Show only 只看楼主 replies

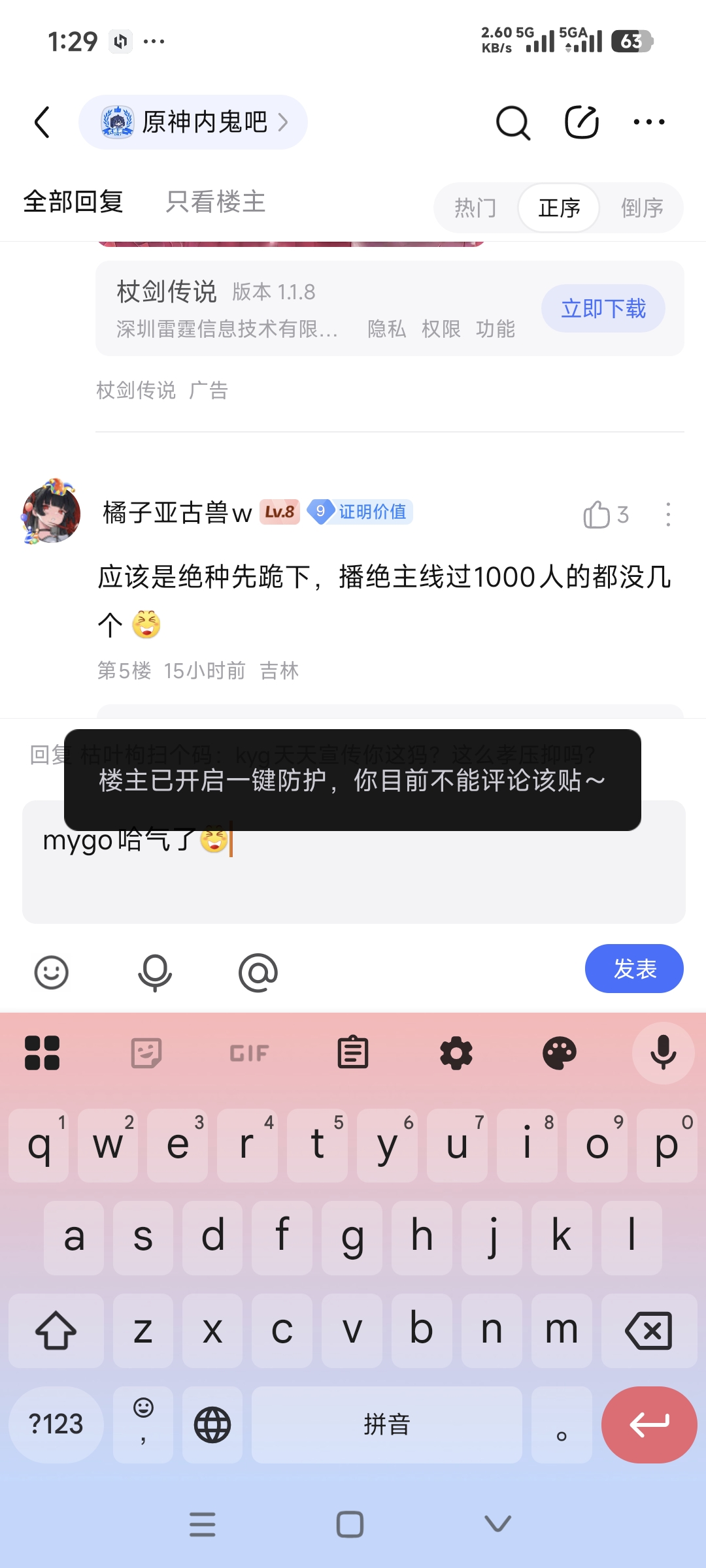click(x=215, y=202)
